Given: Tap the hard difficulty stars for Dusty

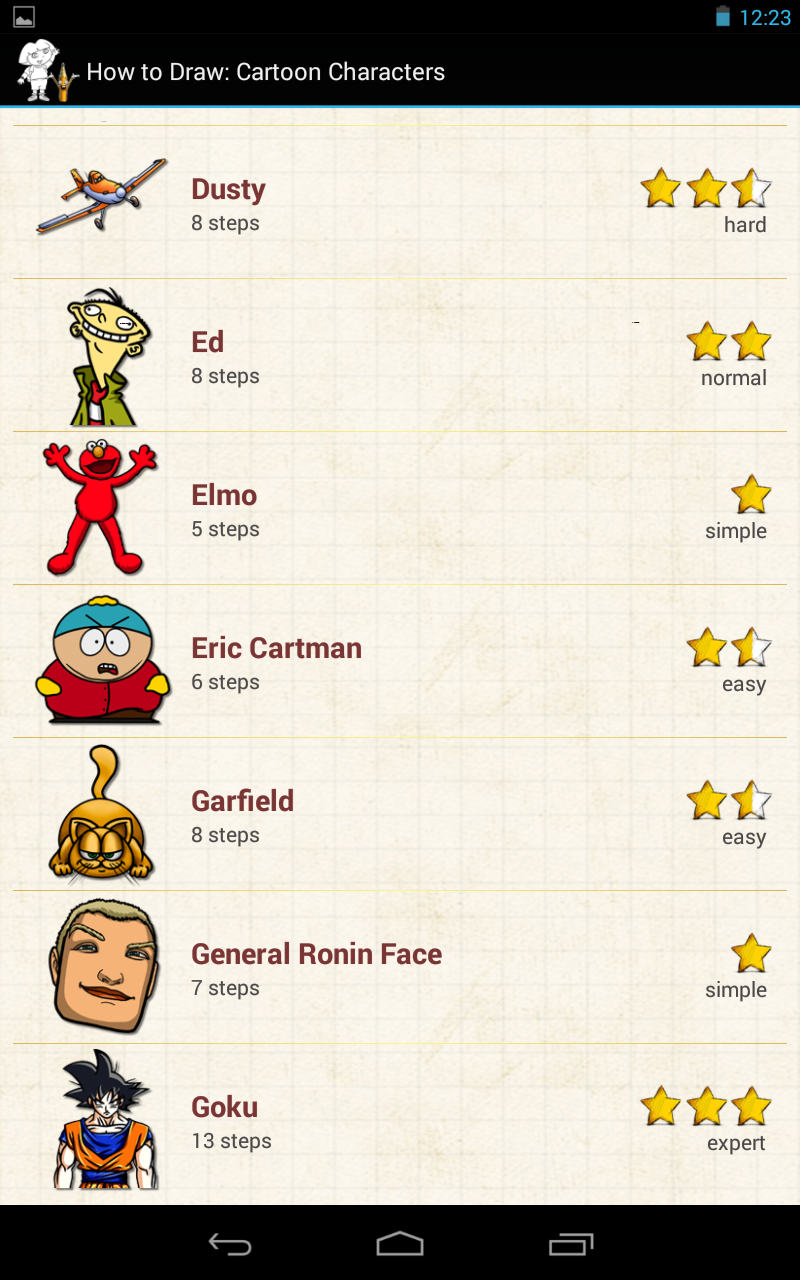Looking at the screenshot, I should tap(705, 188).
